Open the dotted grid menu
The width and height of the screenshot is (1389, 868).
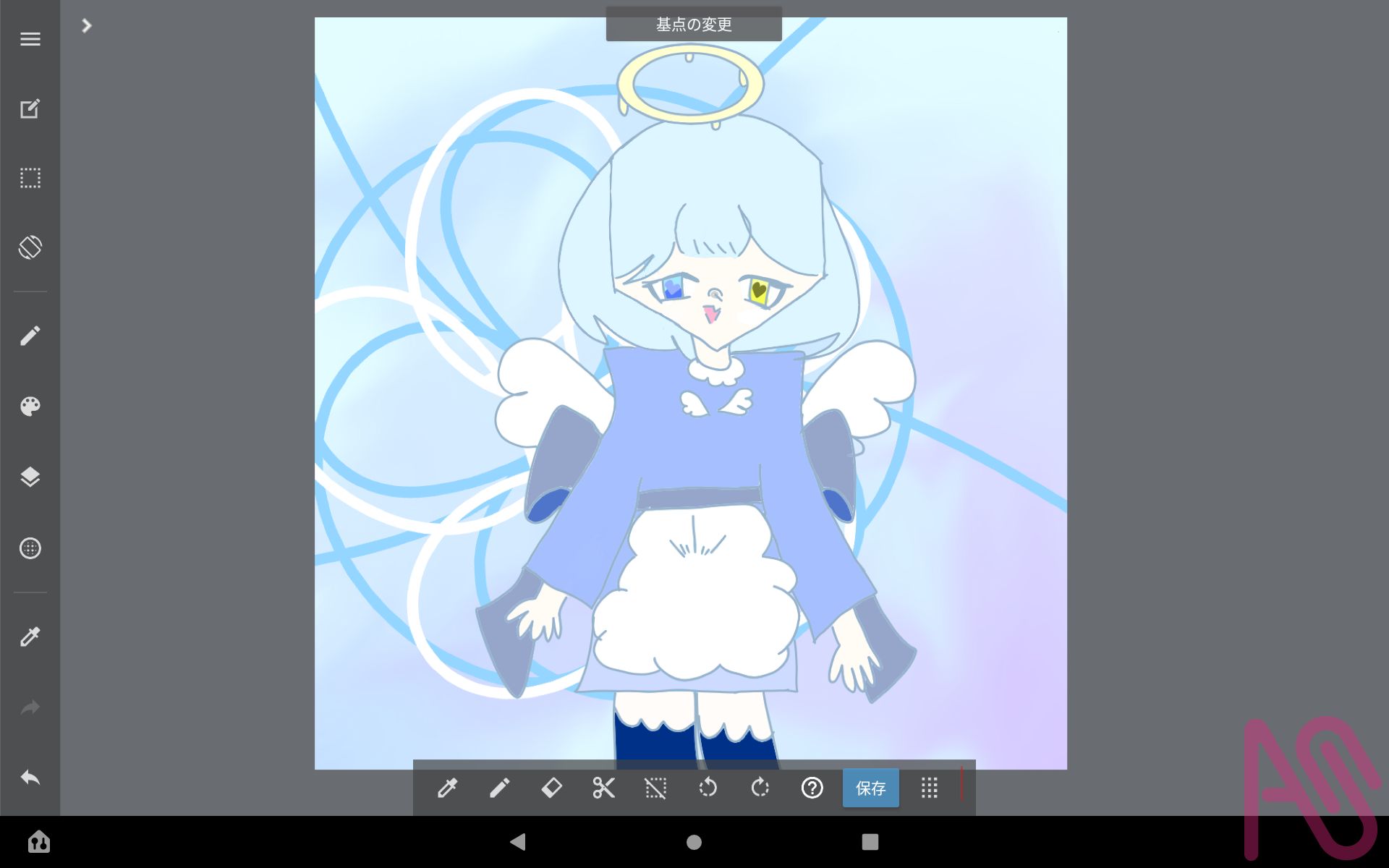click(x=930, y=788)
